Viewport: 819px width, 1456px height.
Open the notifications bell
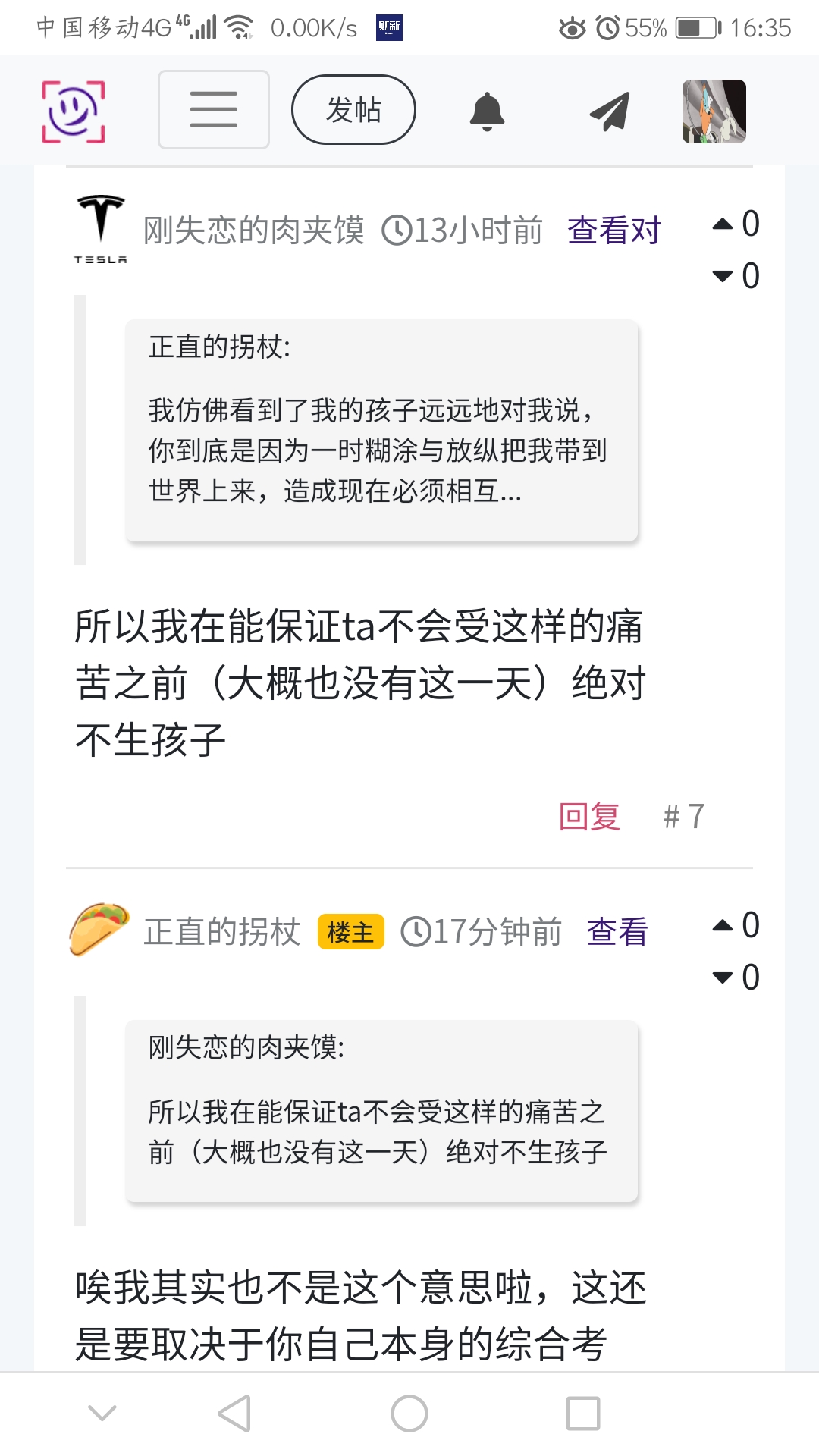click(x=487, y=111)
